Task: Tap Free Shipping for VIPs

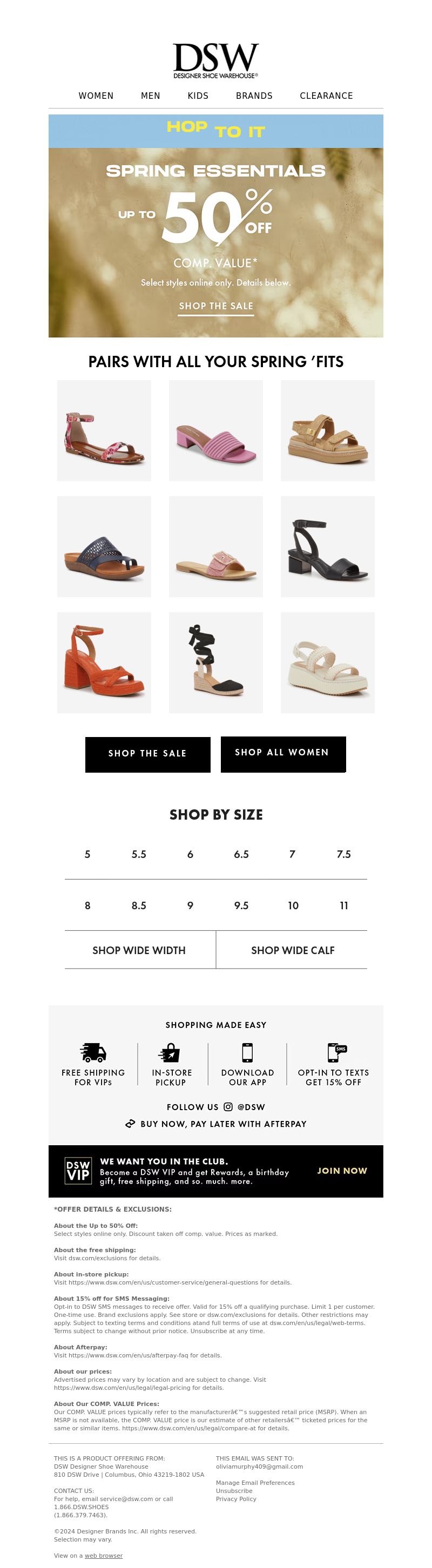Action: pyautogui.click(x=93, y=1065)
